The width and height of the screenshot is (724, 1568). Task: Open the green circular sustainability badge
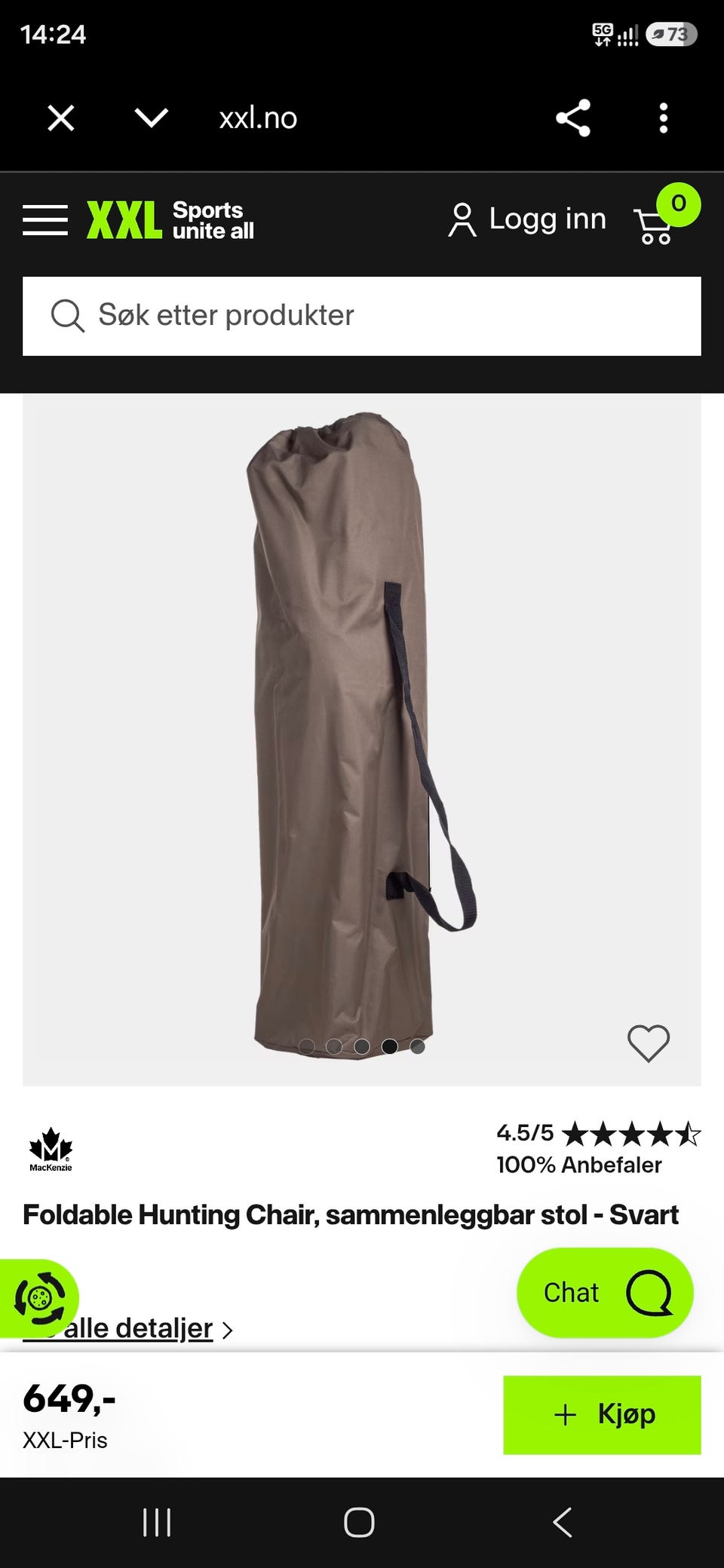click(x=39, y=1298)
